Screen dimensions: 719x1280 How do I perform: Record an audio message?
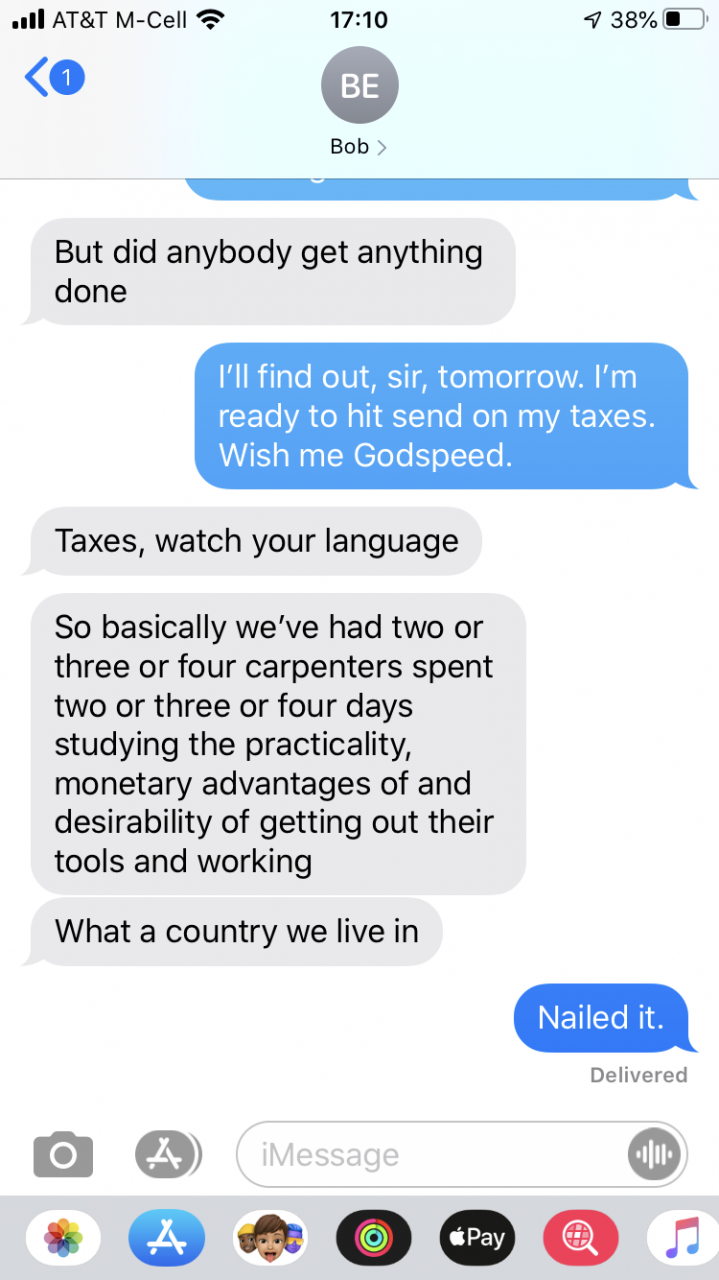pos(655,1155)
